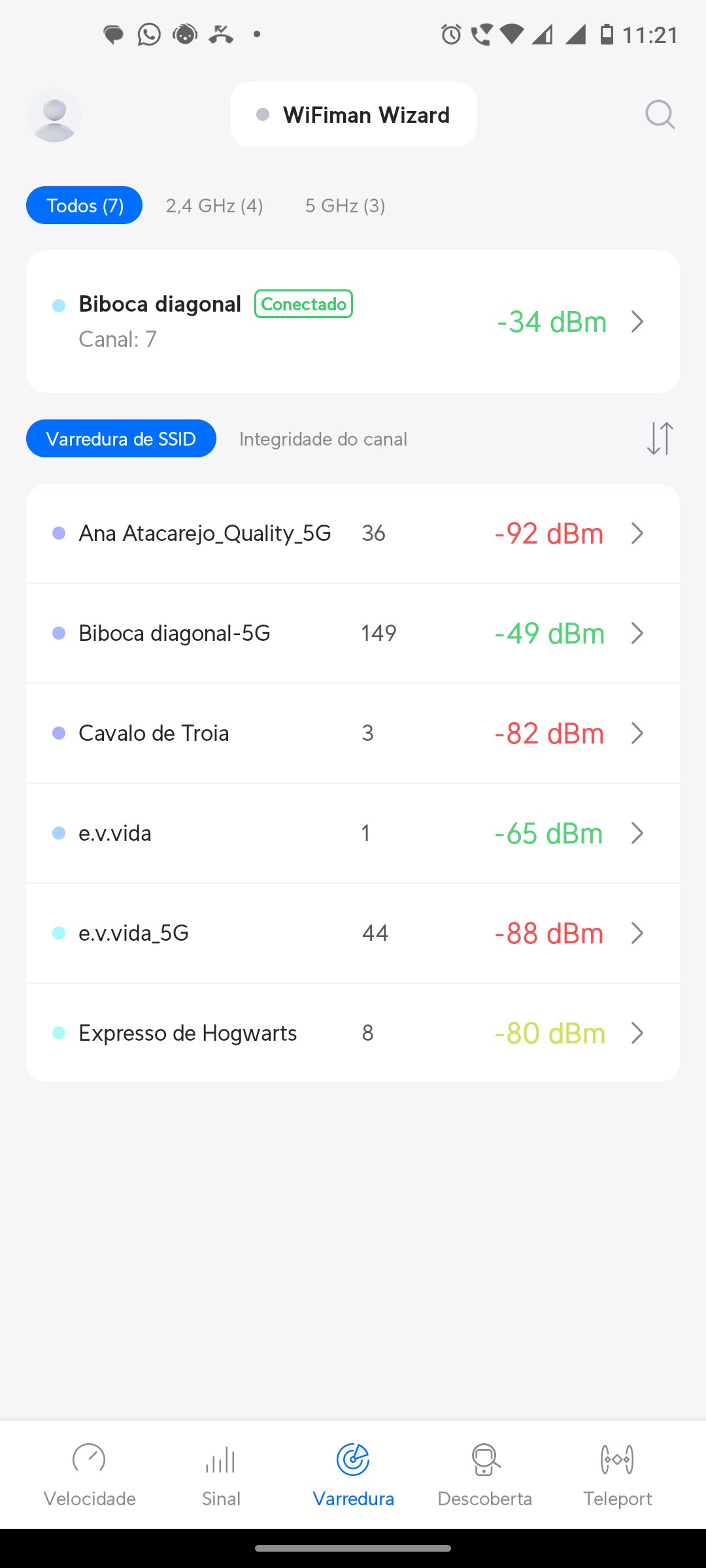View Expresso de Hogwarts network details
706x1568 pixels.
coord(353,1033)
